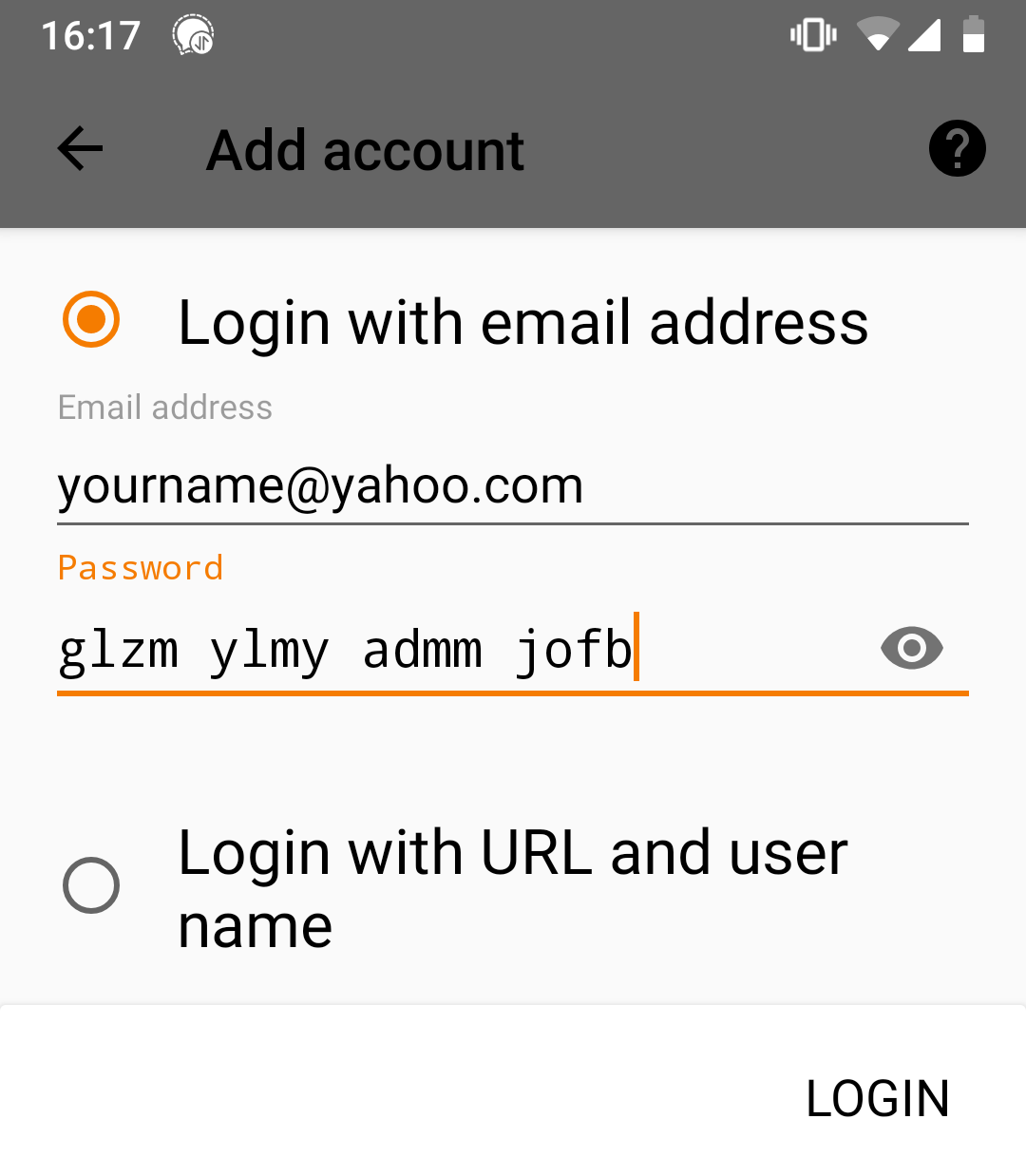Open the help question mark icon
This screenshot has height=1176, width=1026.
(x=957, y=149)
